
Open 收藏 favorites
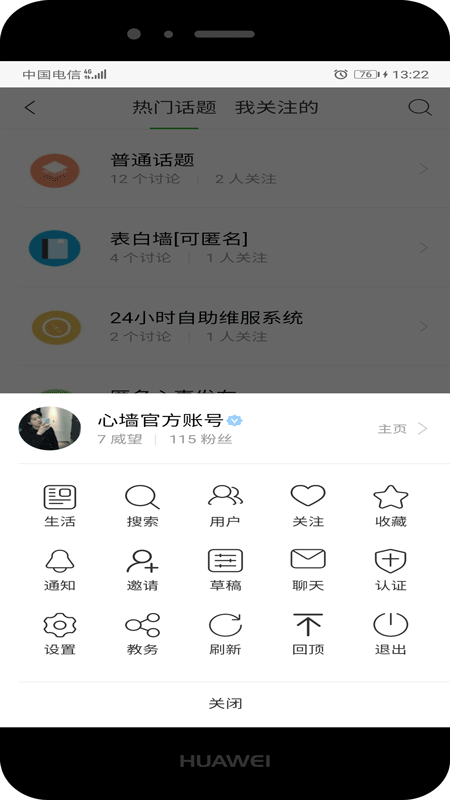pos(391,506)
